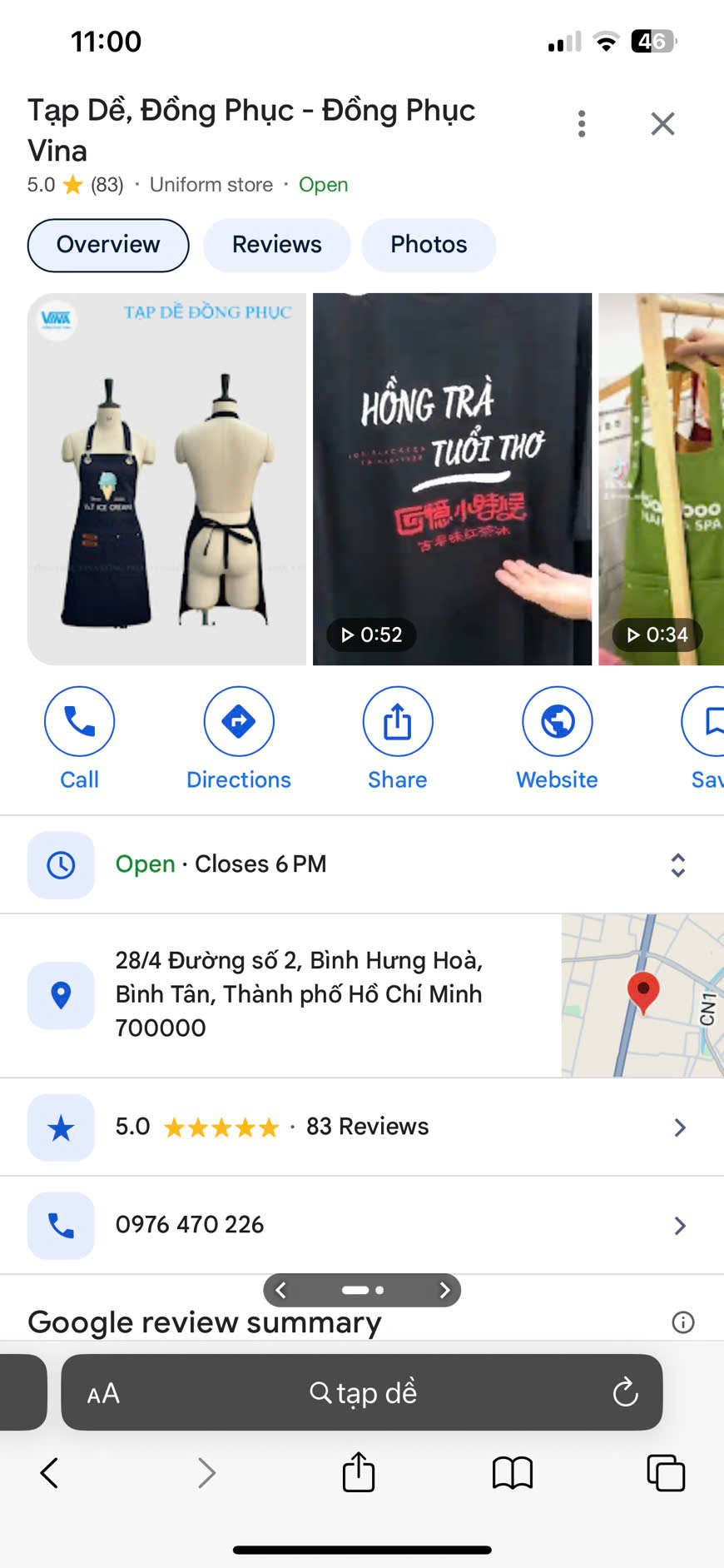Select the Overview tab
The height and width of the screenshot is (1568, 724).
pyautogui.click(x=108, y=245)
